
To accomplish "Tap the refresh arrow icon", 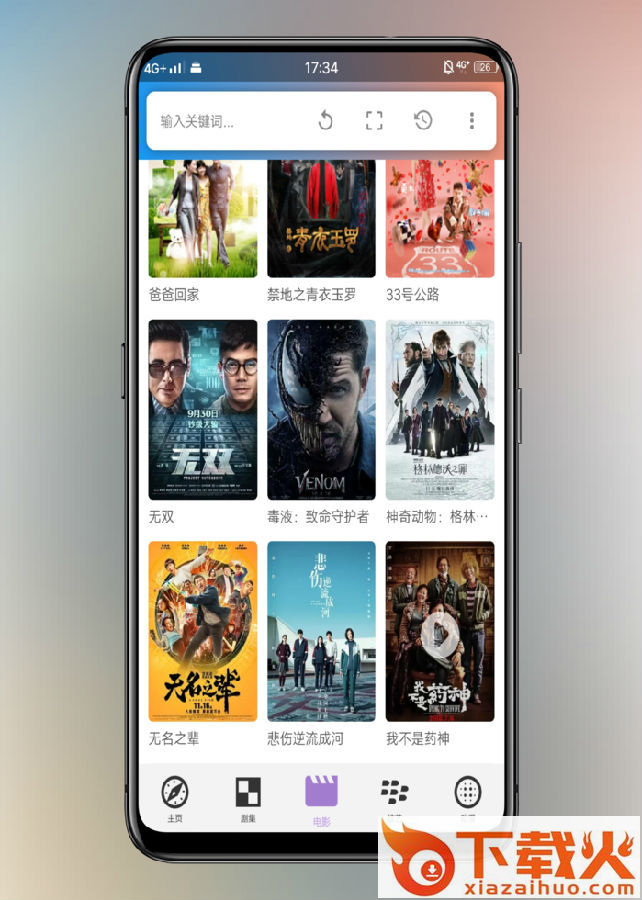I will click(x=325, y=121).
